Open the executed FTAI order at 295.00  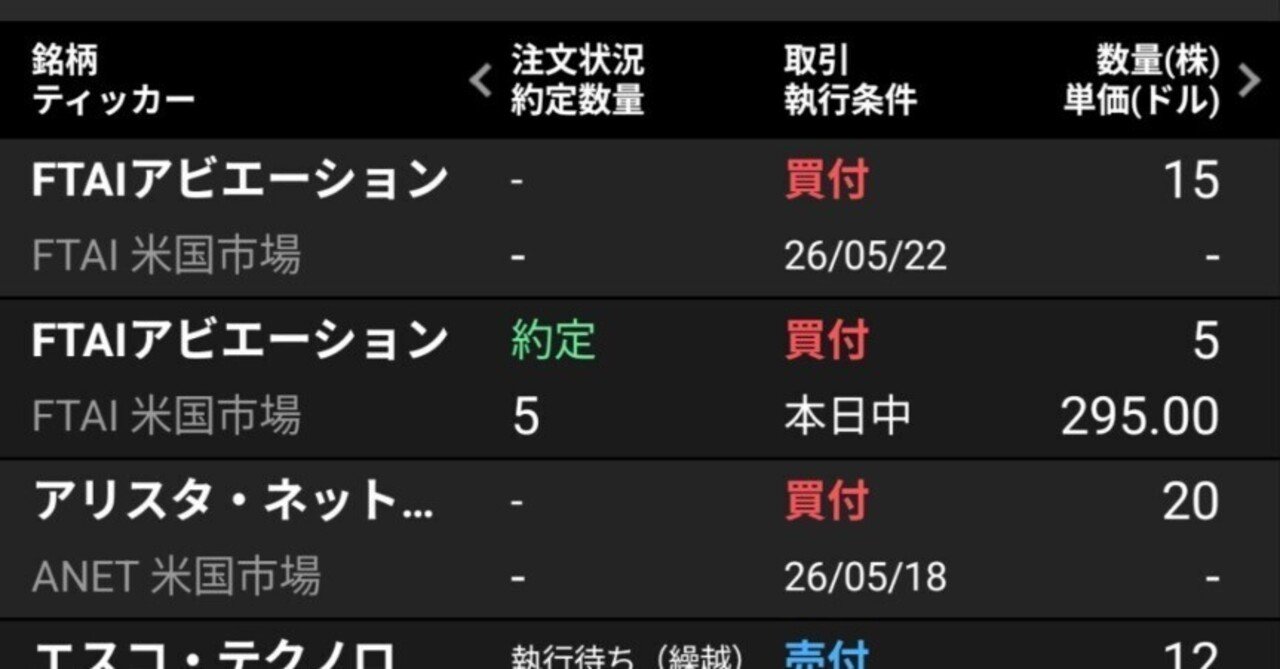pyautogui.click(x=640, y=378)
